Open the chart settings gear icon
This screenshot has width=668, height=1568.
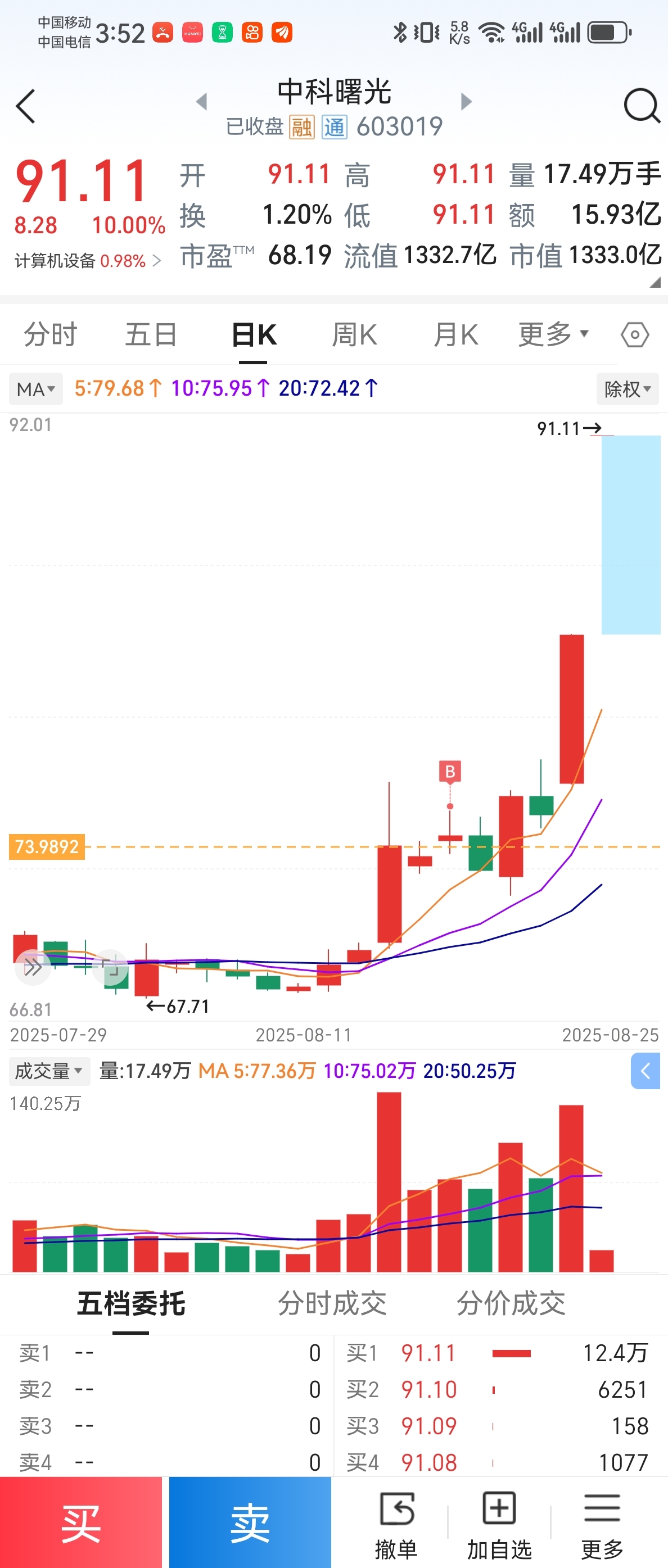(634, 334)
